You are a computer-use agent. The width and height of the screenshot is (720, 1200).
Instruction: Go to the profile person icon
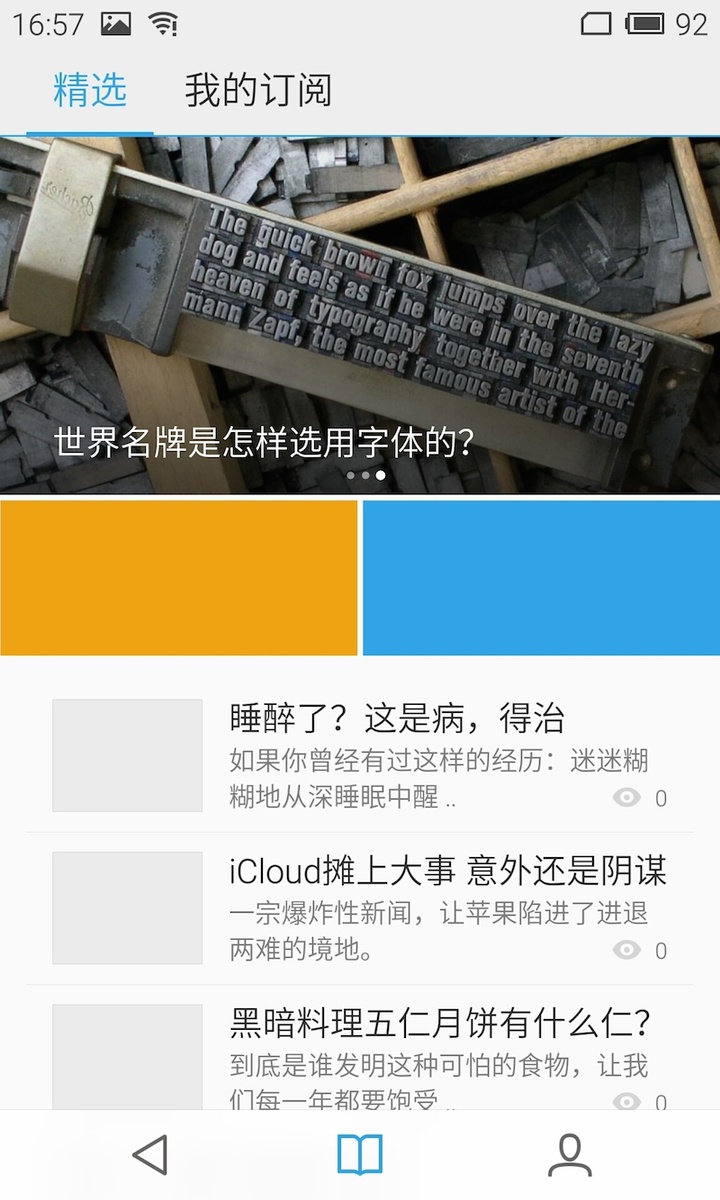point(570,1155)
